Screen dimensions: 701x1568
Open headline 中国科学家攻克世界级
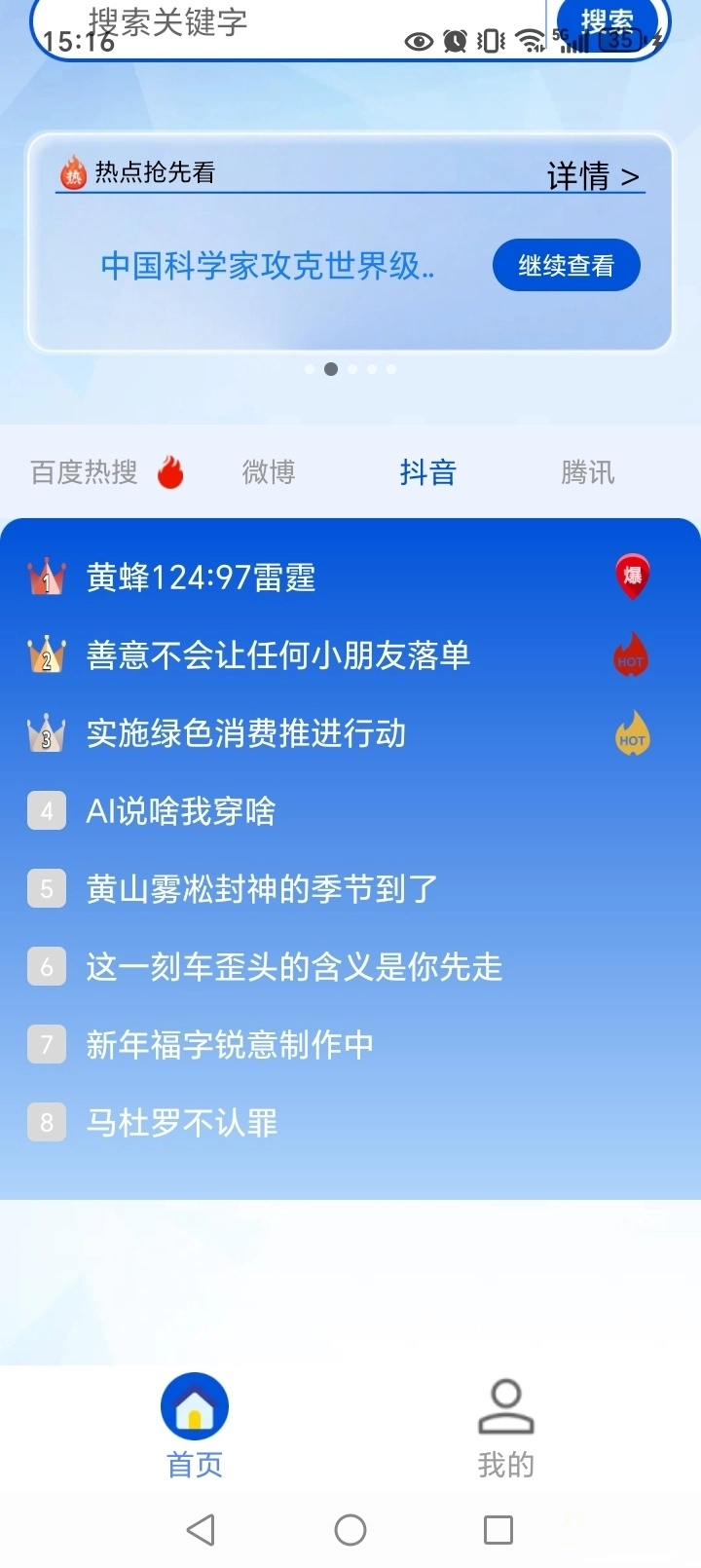tap(268, 265)
